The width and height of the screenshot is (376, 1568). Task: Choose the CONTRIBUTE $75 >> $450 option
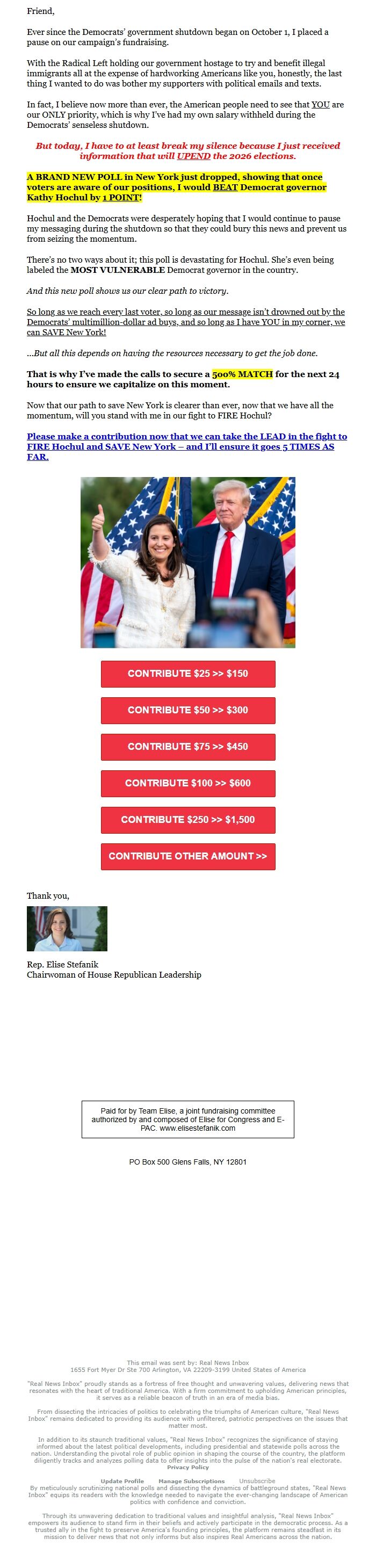tap(187, 747)
